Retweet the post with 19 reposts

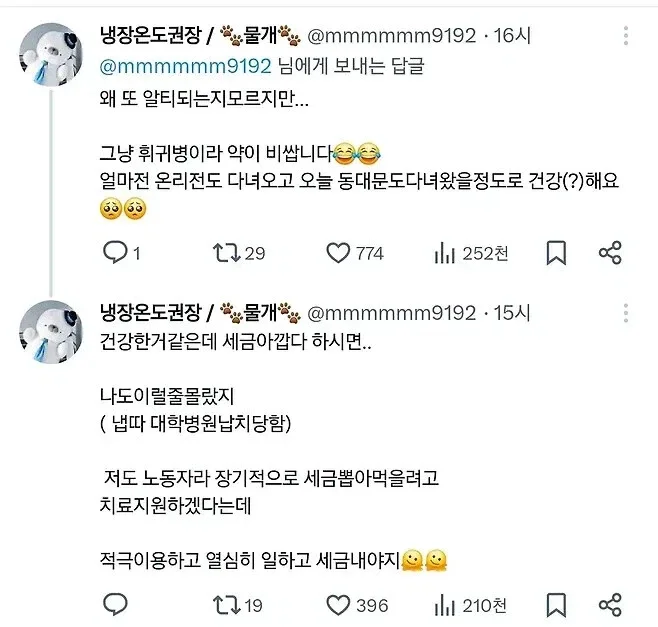click(x=226, y=604)
